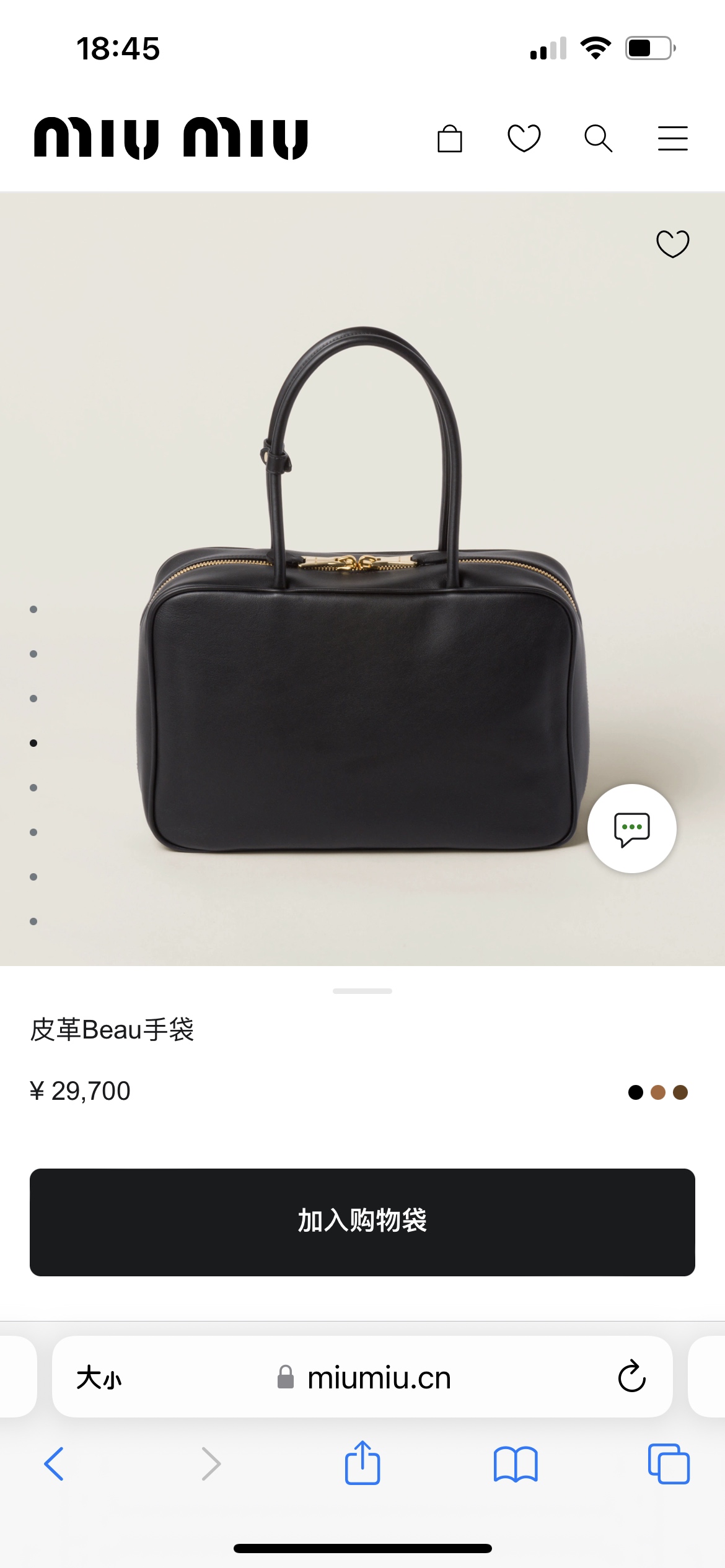The width and height of the screenshot is (725, 1568).
Task: Open the 大小 text size menu
Action: [x=99, y=1378]
